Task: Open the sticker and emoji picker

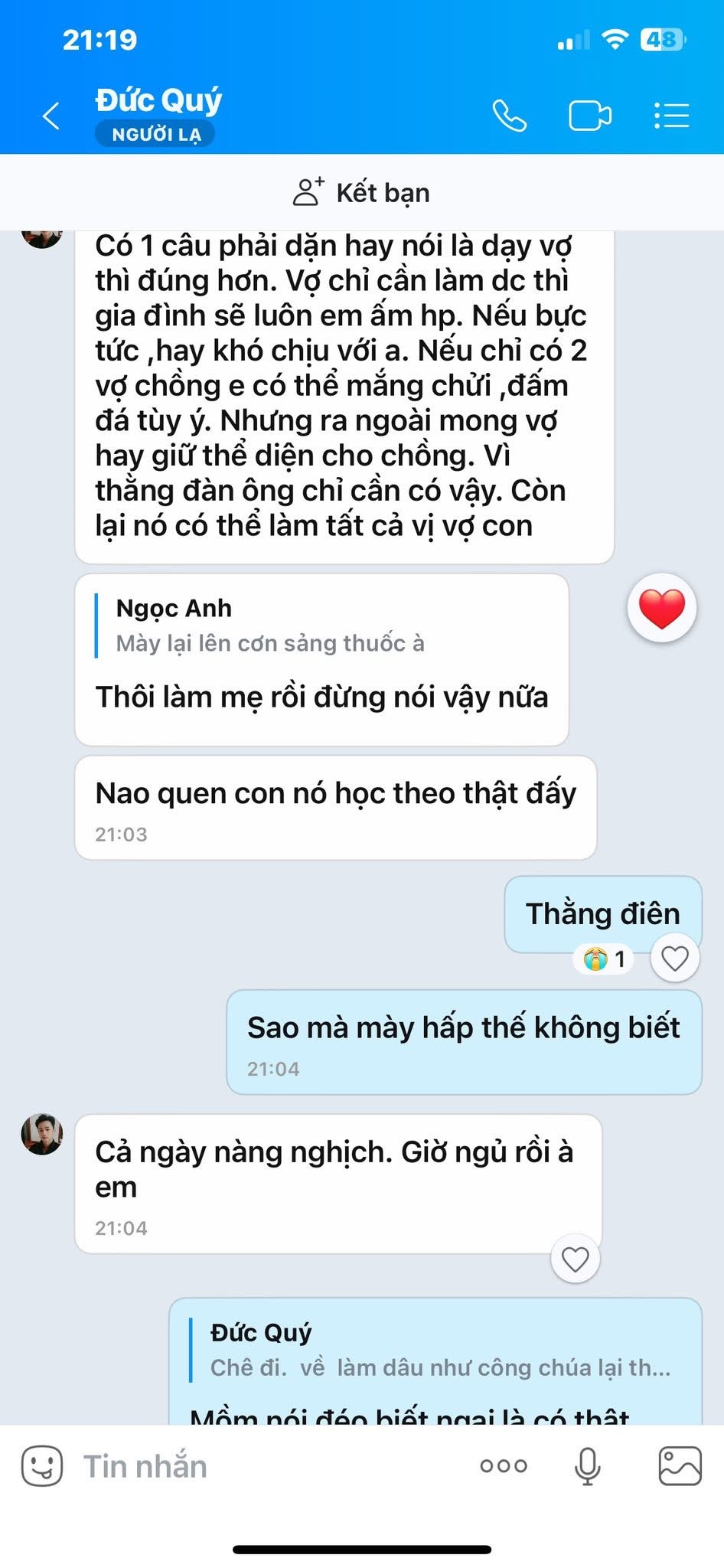Action: (x=42, y=1466)
